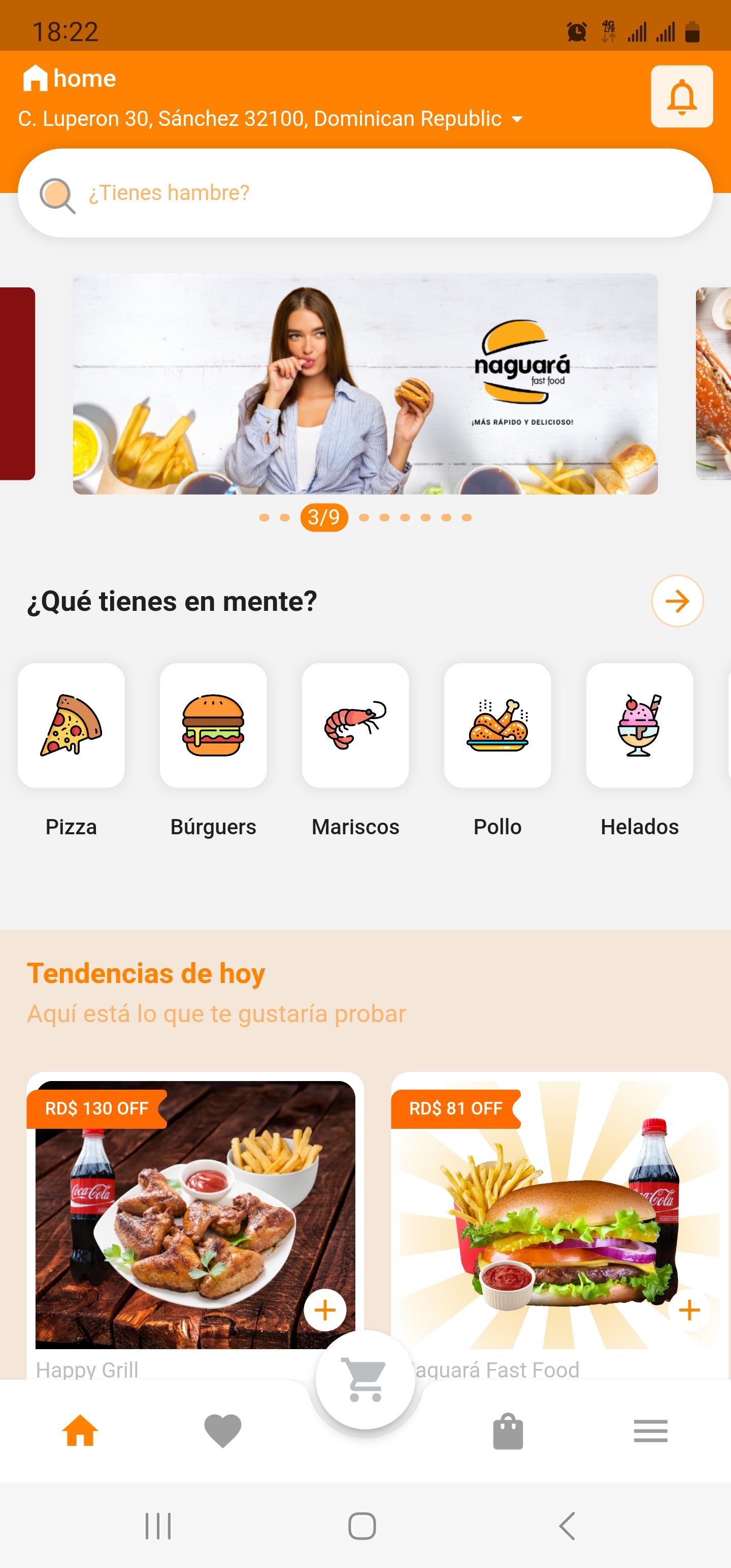This screenshot has width=731, height=1568.
Task: Open the Naguará fast food banner
Action: point(365,383)
